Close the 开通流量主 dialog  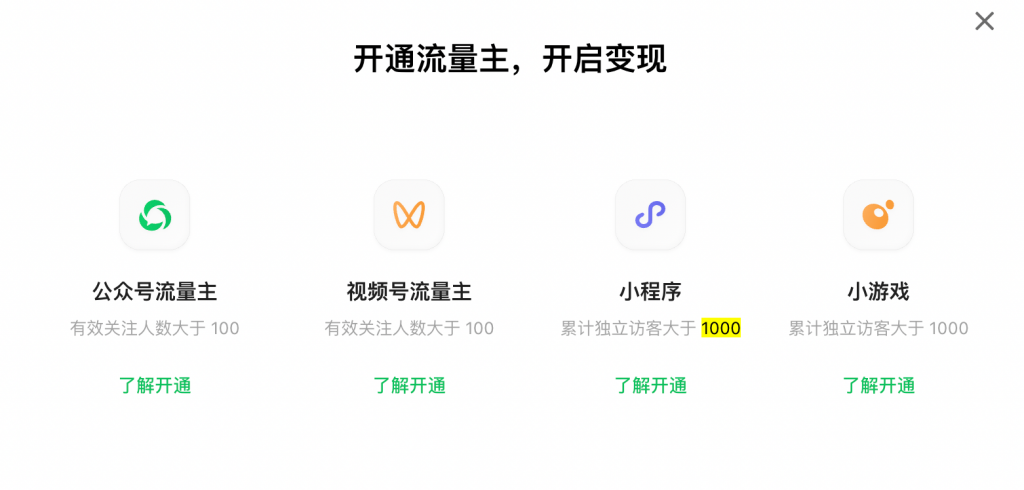coord(984,21)
